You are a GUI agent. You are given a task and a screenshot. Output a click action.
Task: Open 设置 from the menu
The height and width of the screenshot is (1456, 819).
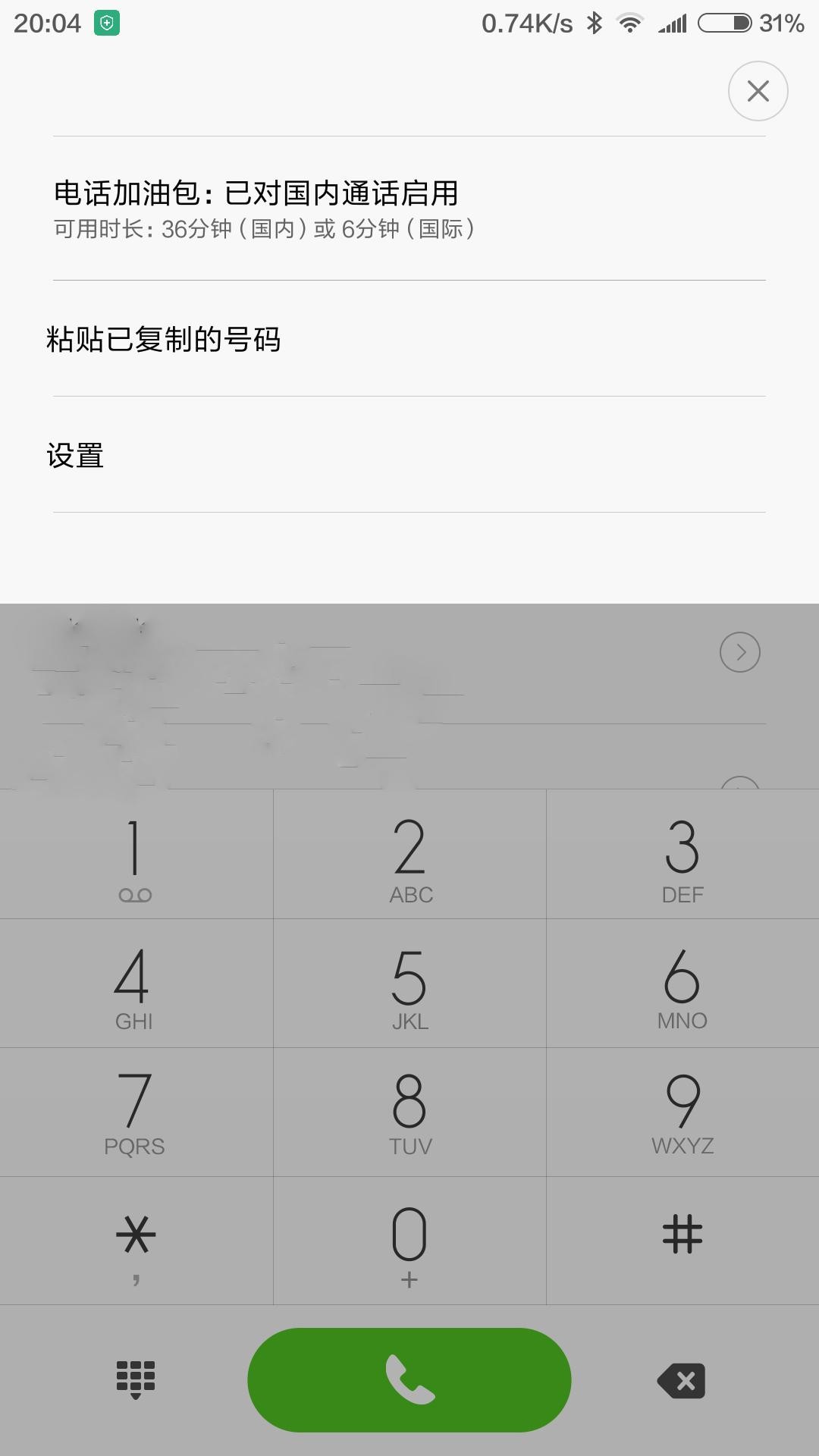coord(409,455)
